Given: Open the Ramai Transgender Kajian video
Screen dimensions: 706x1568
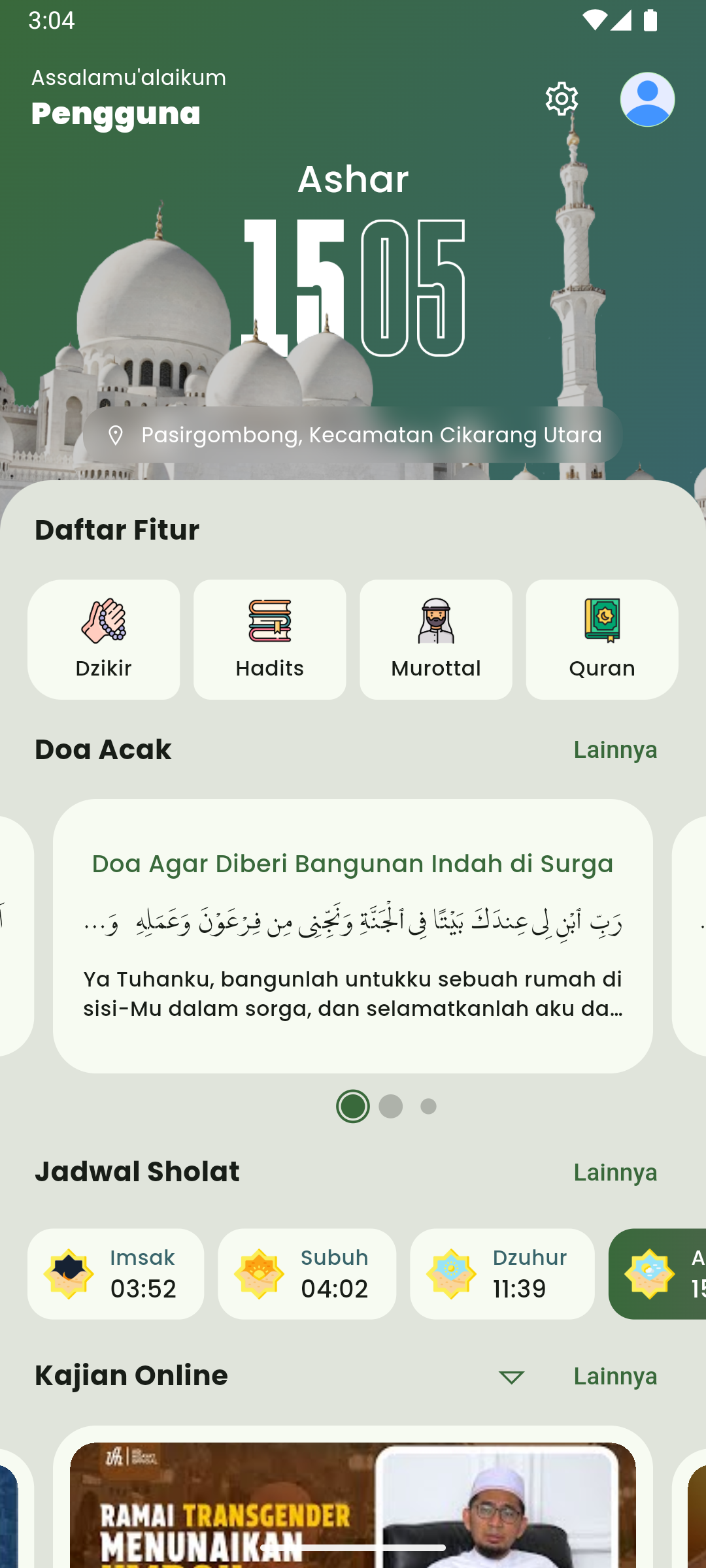Looking at the screenshot, I should 353,1503.
